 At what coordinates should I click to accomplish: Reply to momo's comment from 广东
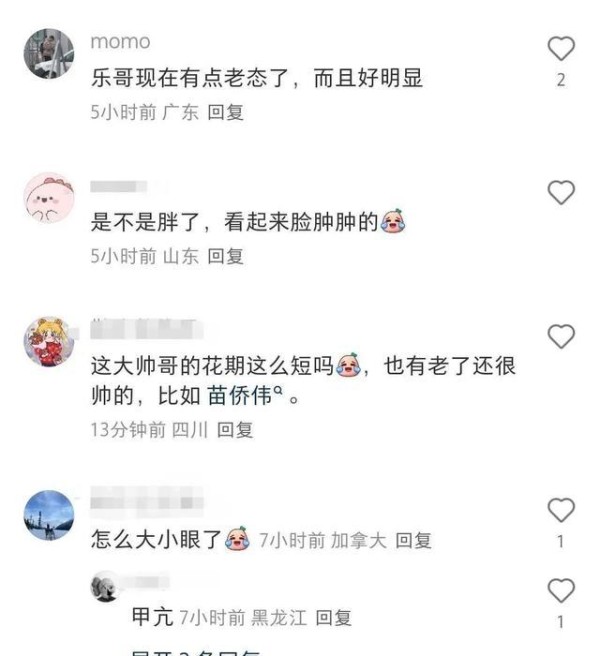[x=225, y=113]
